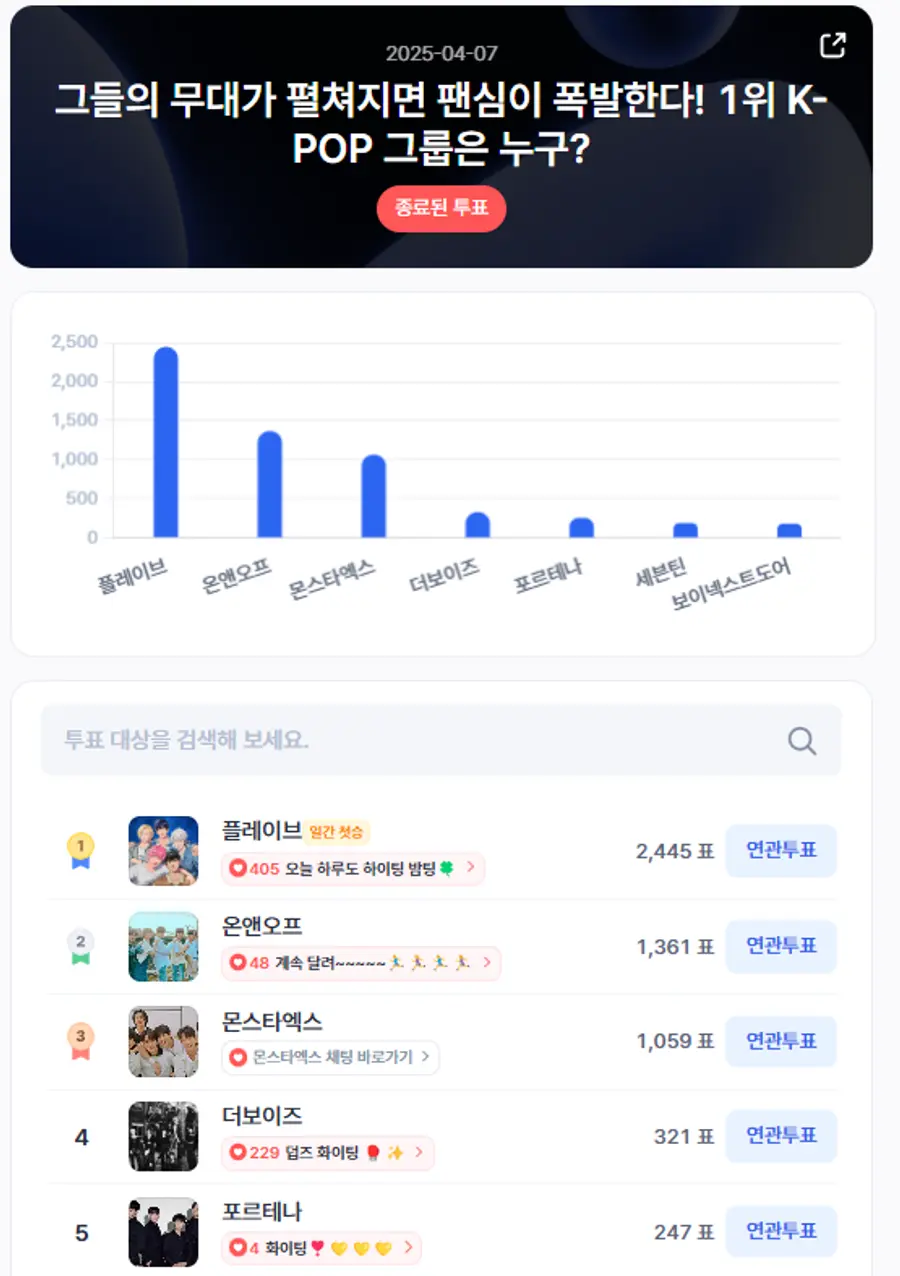View the 온앤오프 group thumbnail

coord(163,946)
